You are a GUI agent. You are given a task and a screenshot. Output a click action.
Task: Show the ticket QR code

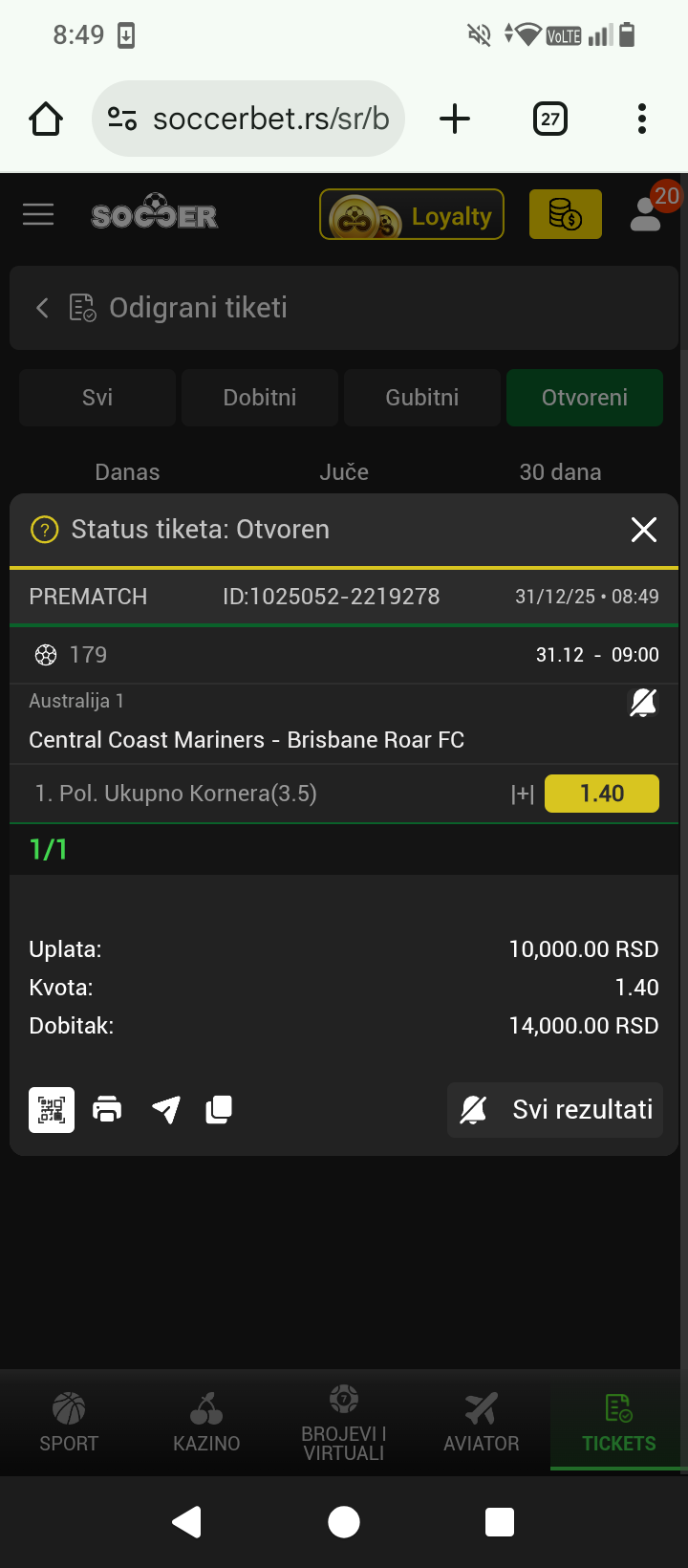(x=52, y=1110)
